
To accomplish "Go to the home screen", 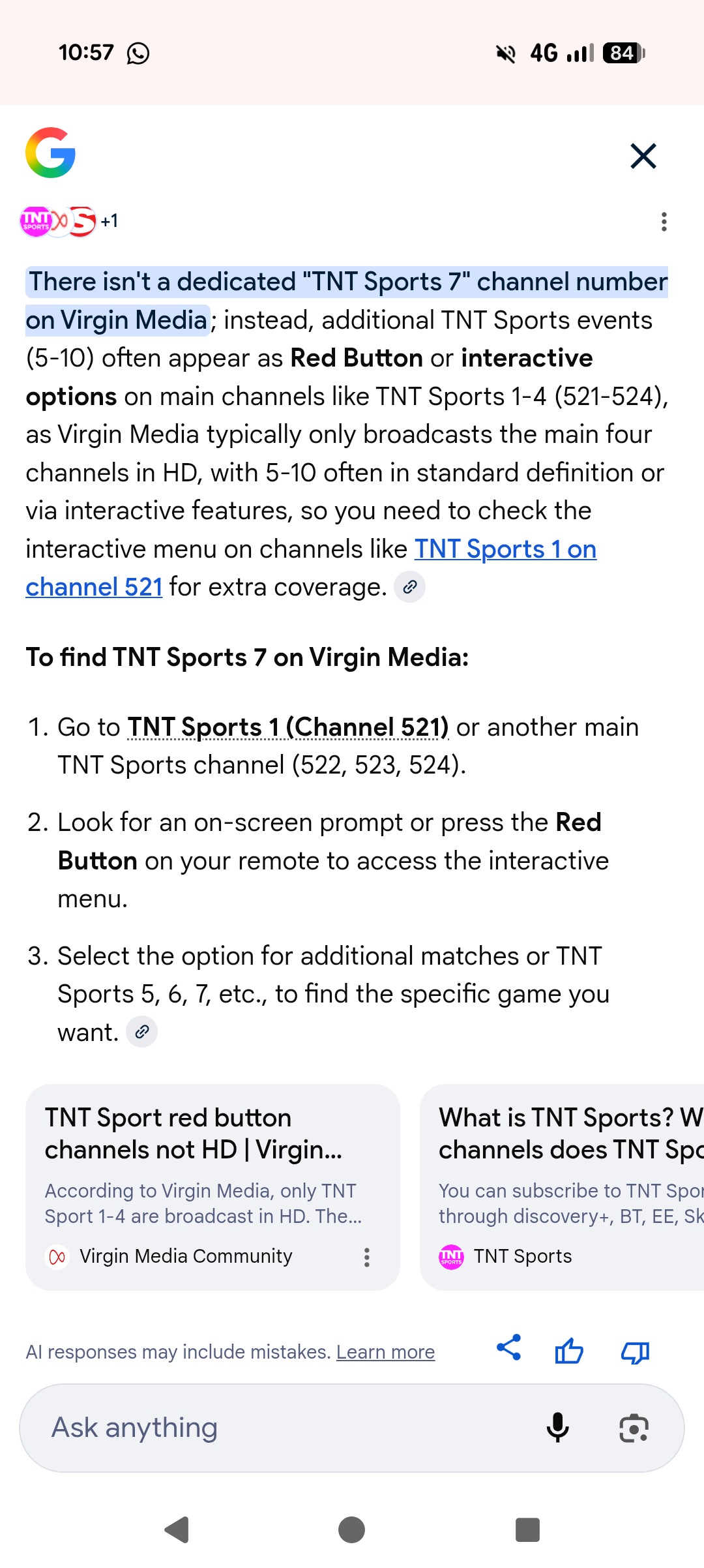I will coord(352,1530).
